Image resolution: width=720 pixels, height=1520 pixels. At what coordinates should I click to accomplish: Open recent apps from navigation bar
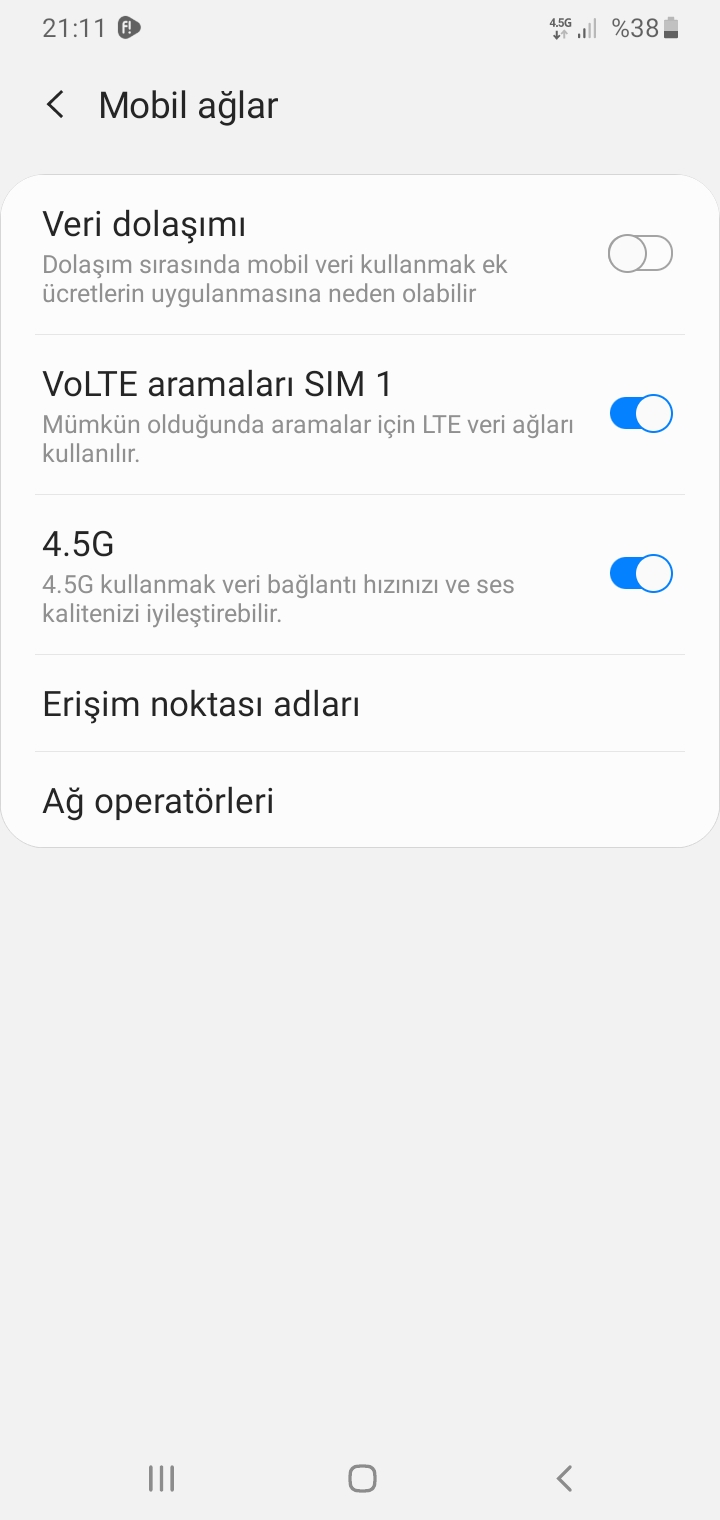tap(161, 1478)
